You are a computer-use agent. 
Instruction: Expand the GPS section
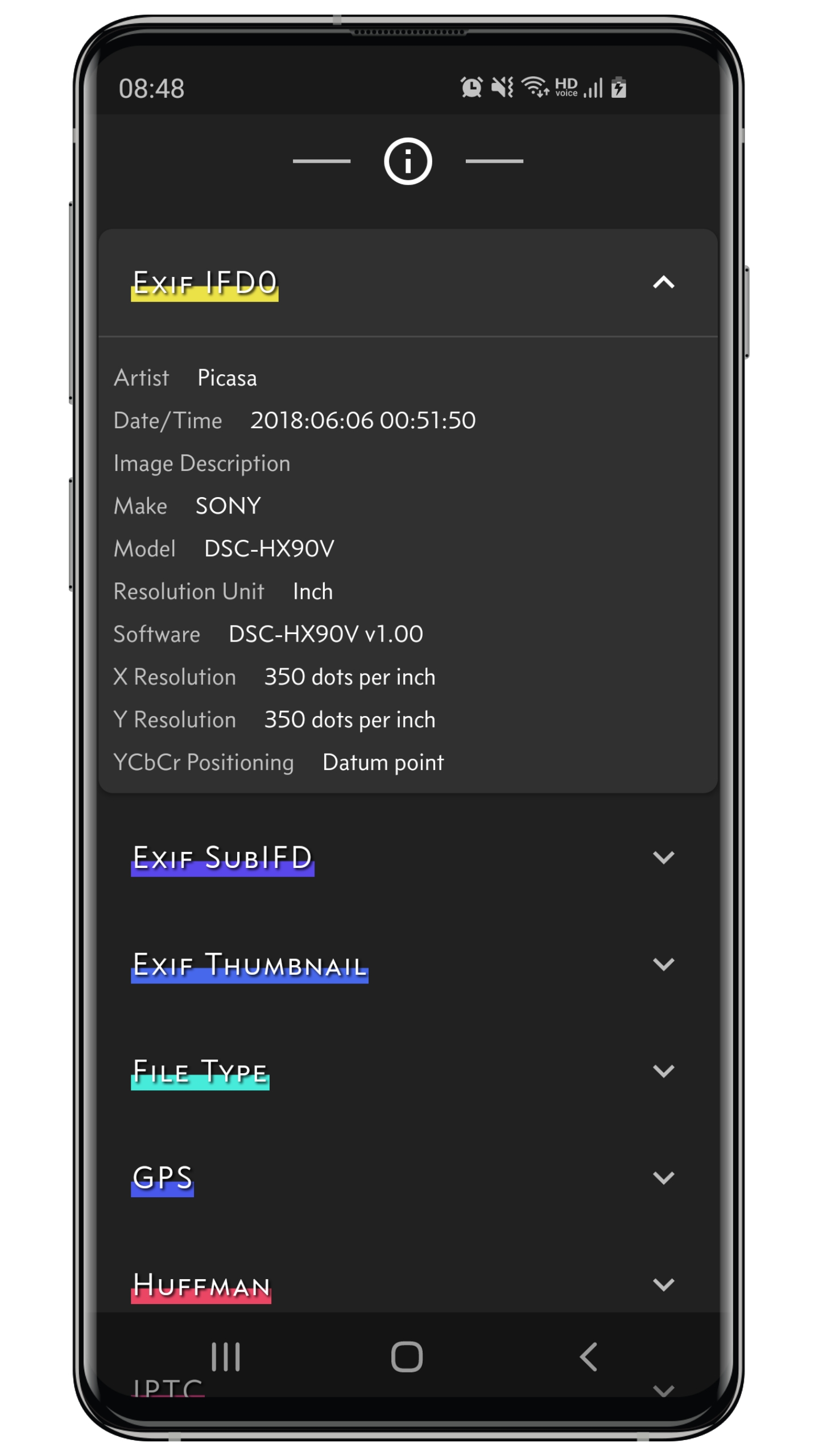point(663,1177)
